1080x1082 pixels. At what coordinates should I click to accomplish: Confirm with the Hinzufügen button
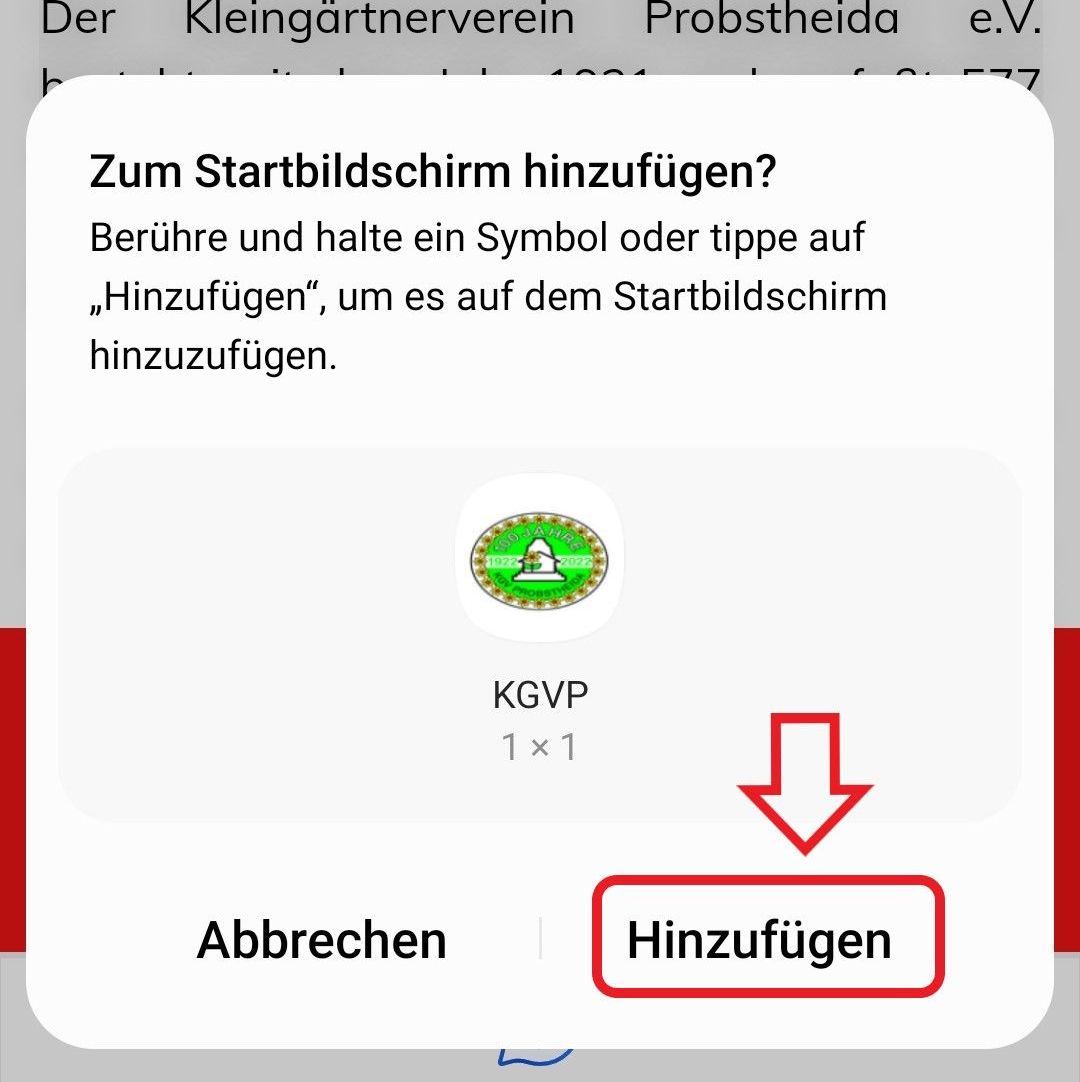(x=759, y=940)
